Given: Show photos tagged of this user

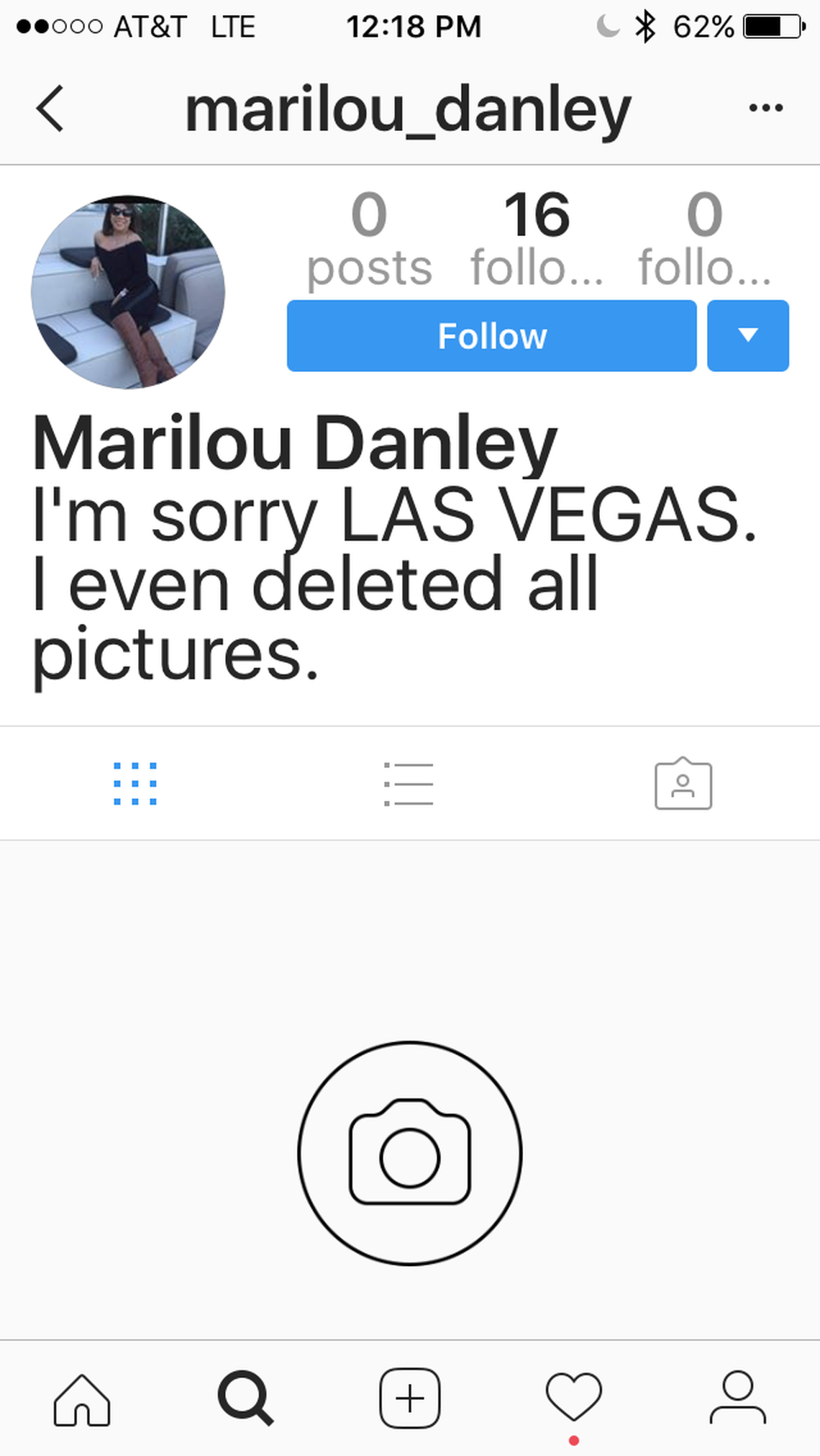Looking at the screenshot, I should pyautogui.click(x=683, y=783).
